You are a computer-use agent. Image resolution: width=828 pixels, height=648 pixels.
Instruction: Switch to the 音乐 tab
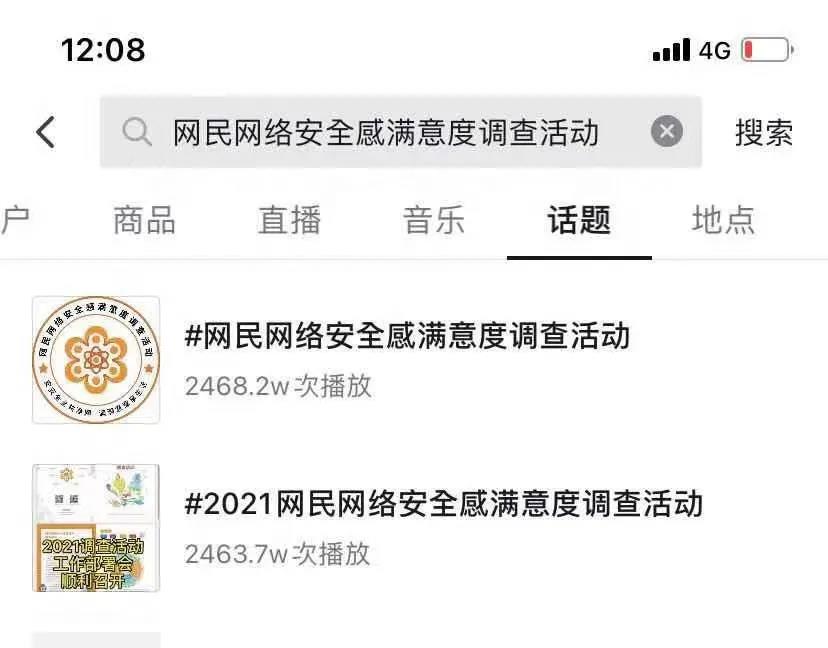434,220
